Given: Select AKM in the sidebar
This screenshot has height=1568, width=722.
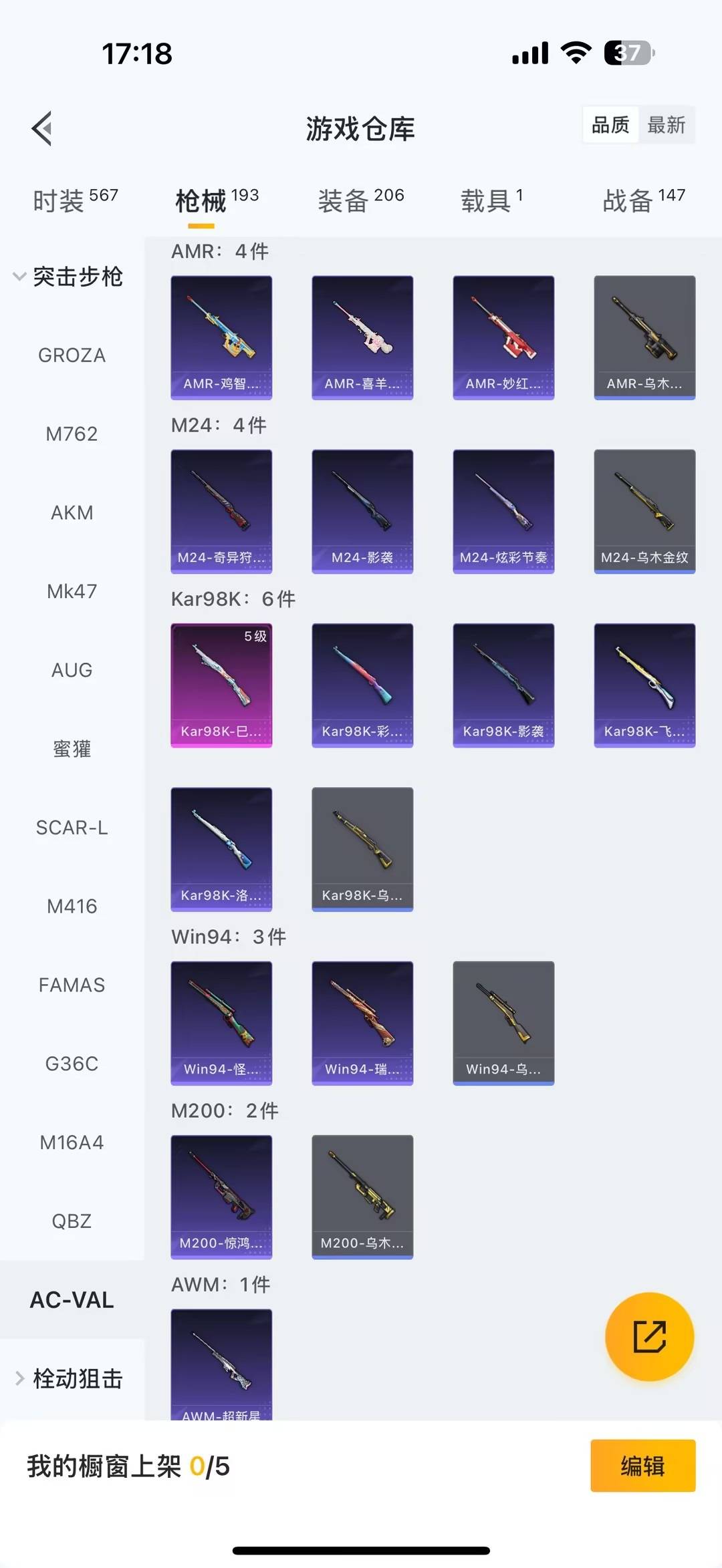Looking at the screenshot, I should pos(72,512).
